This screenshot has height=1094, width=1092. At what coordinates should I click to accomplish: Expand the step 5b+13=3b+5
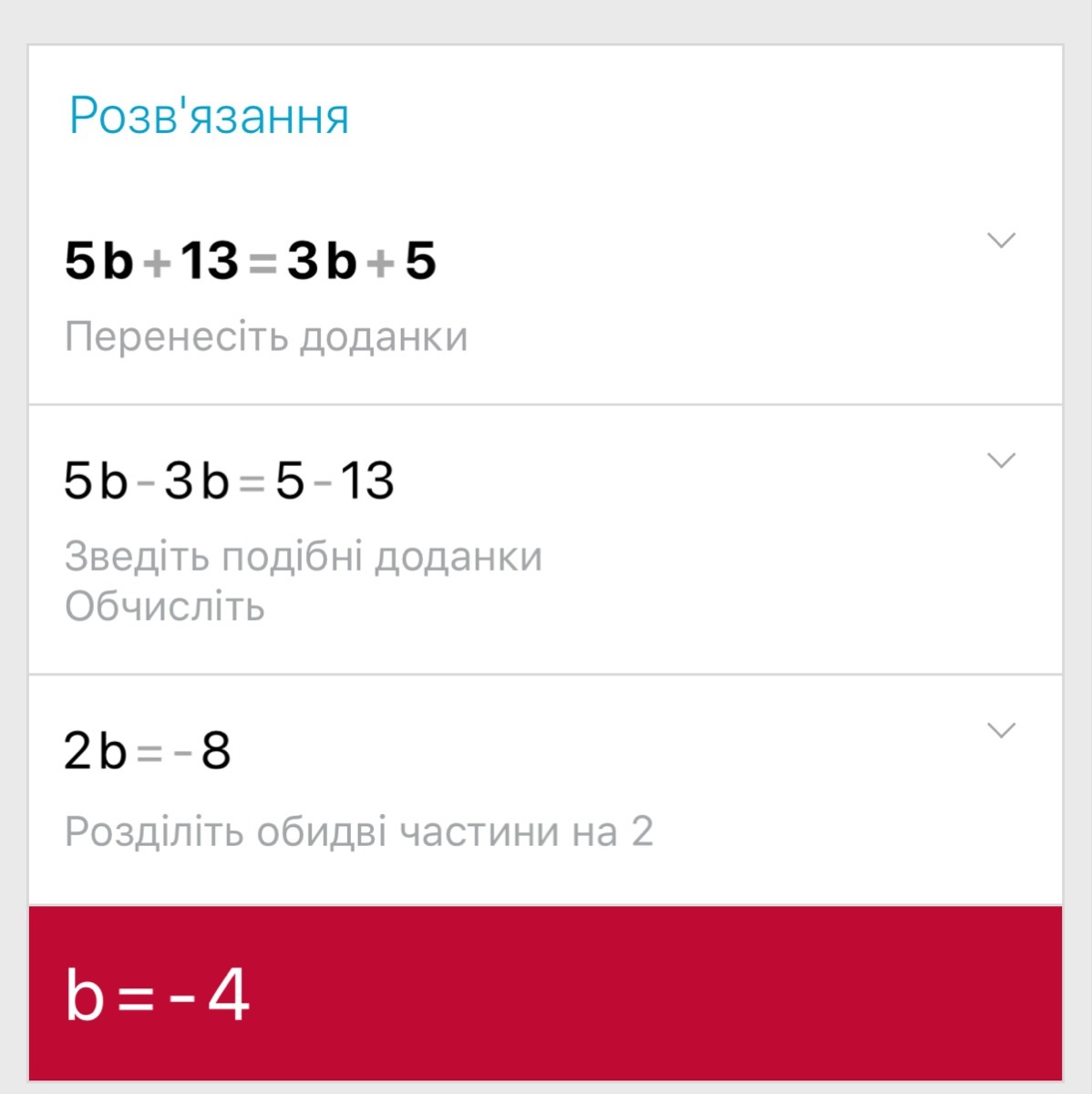pos(1001,241)
